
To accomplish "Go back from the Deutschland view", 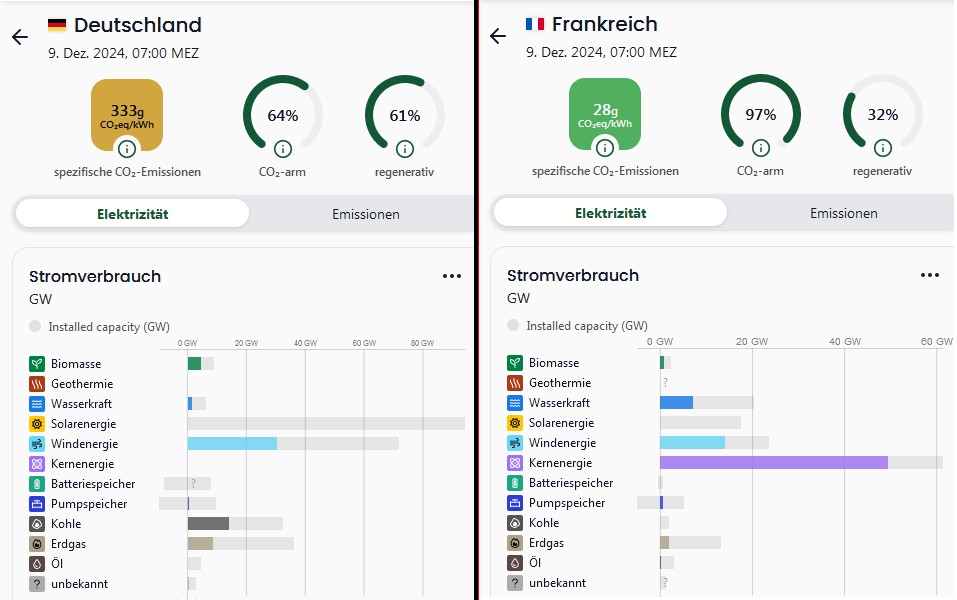I will (20, 37).
